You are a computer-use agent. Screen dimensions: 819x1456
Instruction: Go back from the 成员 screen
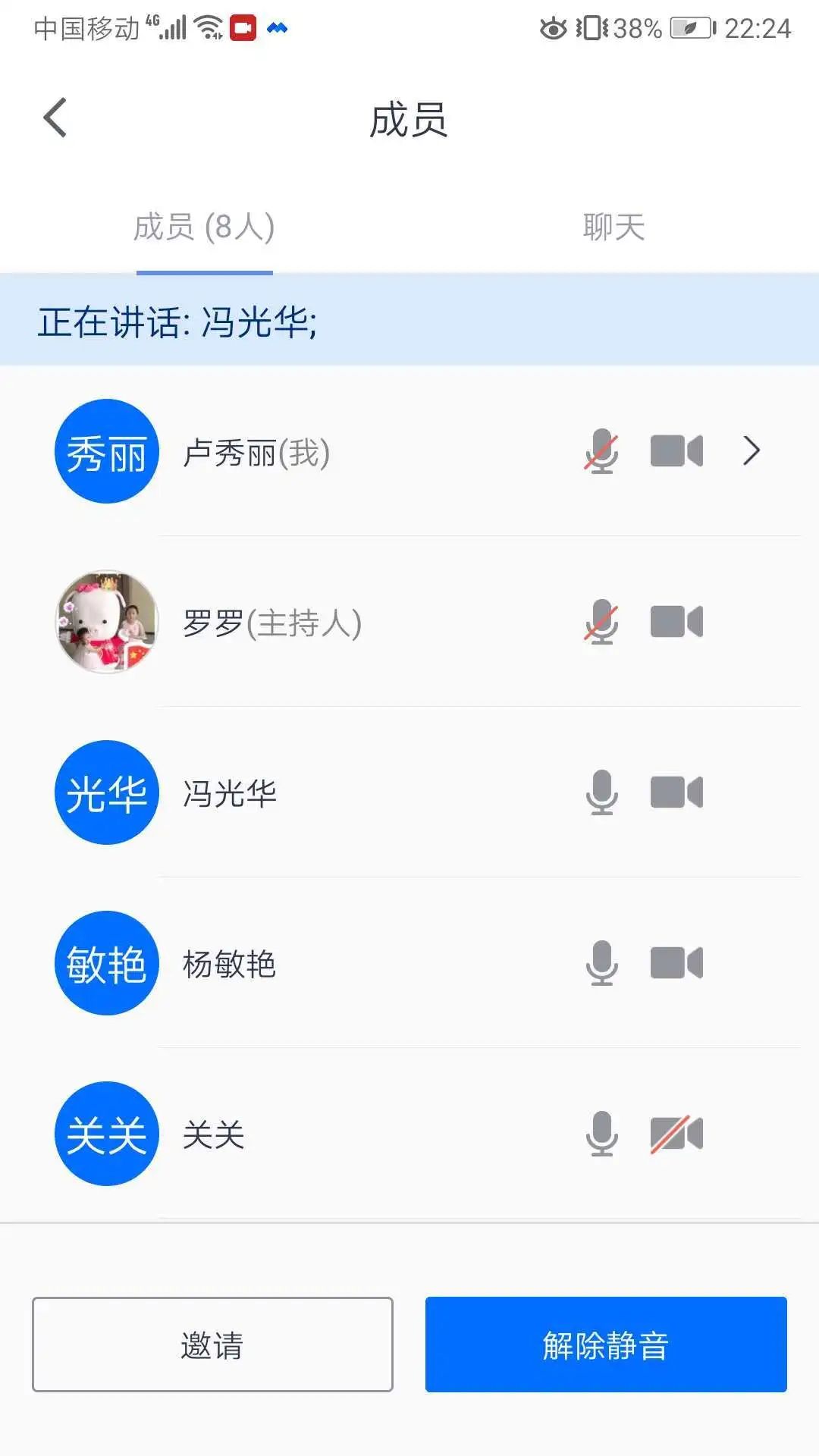(x=55, y=118)
